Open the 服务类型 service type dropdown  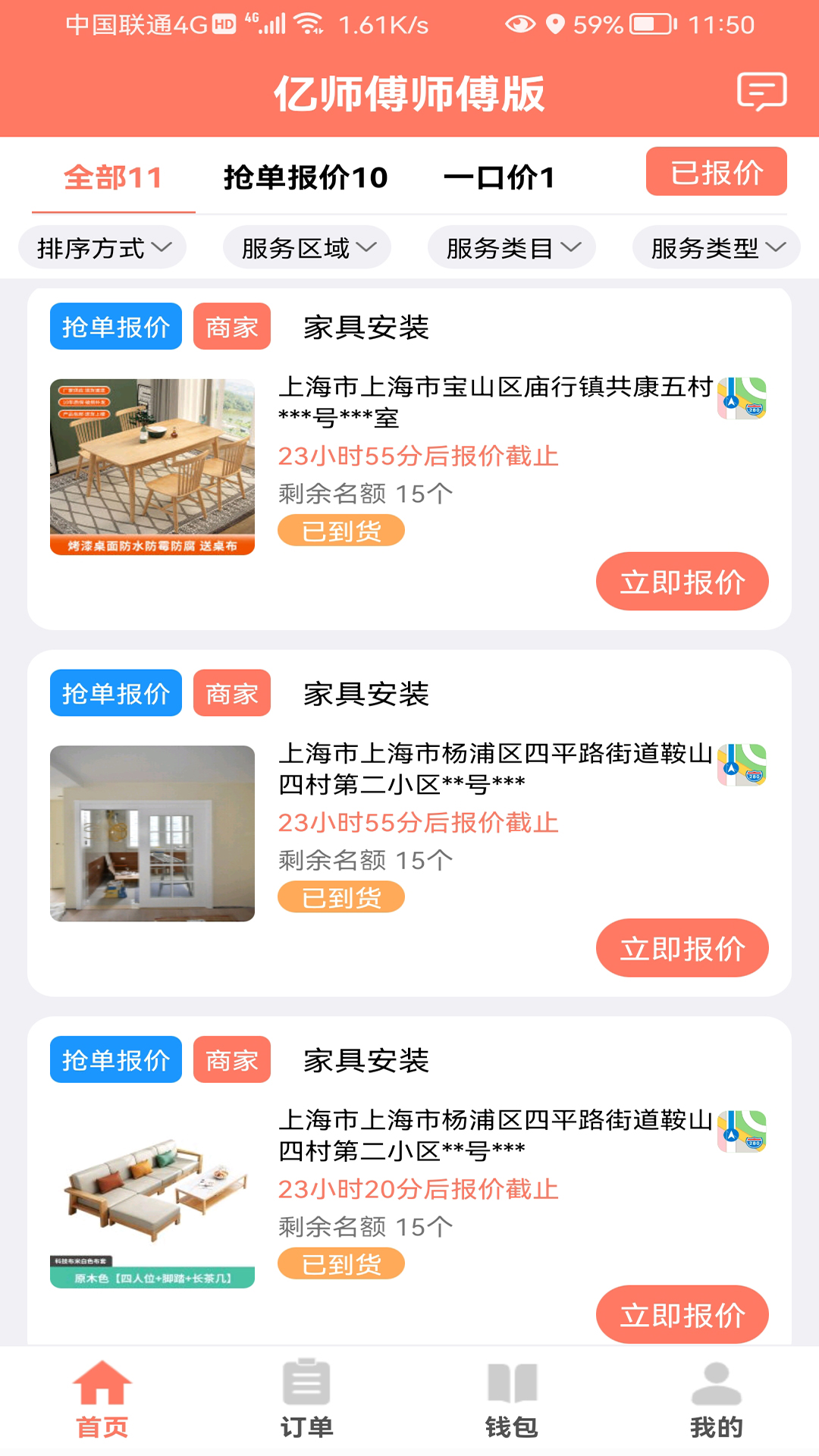[714, 246]
